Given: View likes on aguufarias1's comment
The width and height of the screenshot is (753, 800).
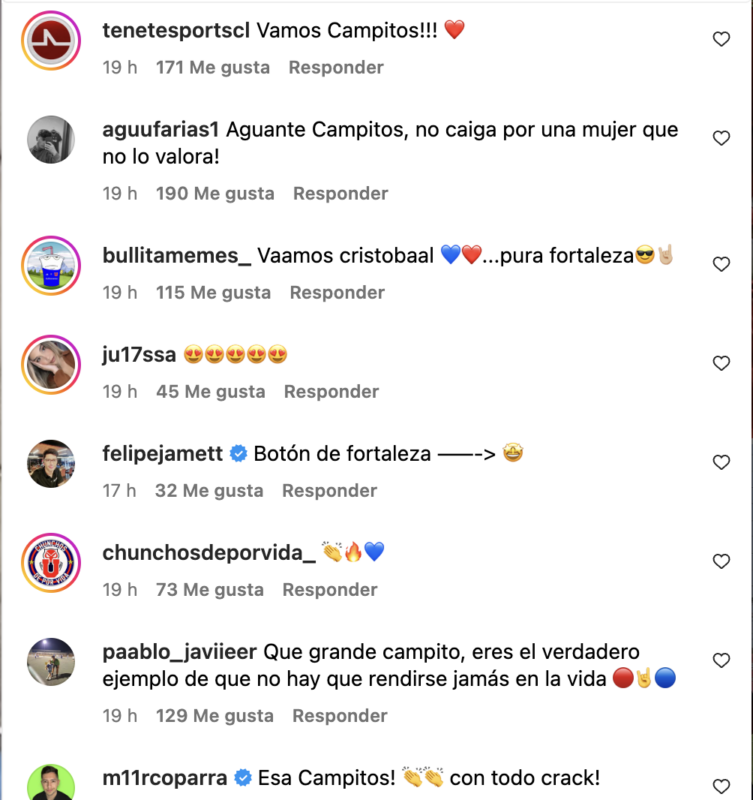Looking at the screenshot, I should (x=215, y=193).
